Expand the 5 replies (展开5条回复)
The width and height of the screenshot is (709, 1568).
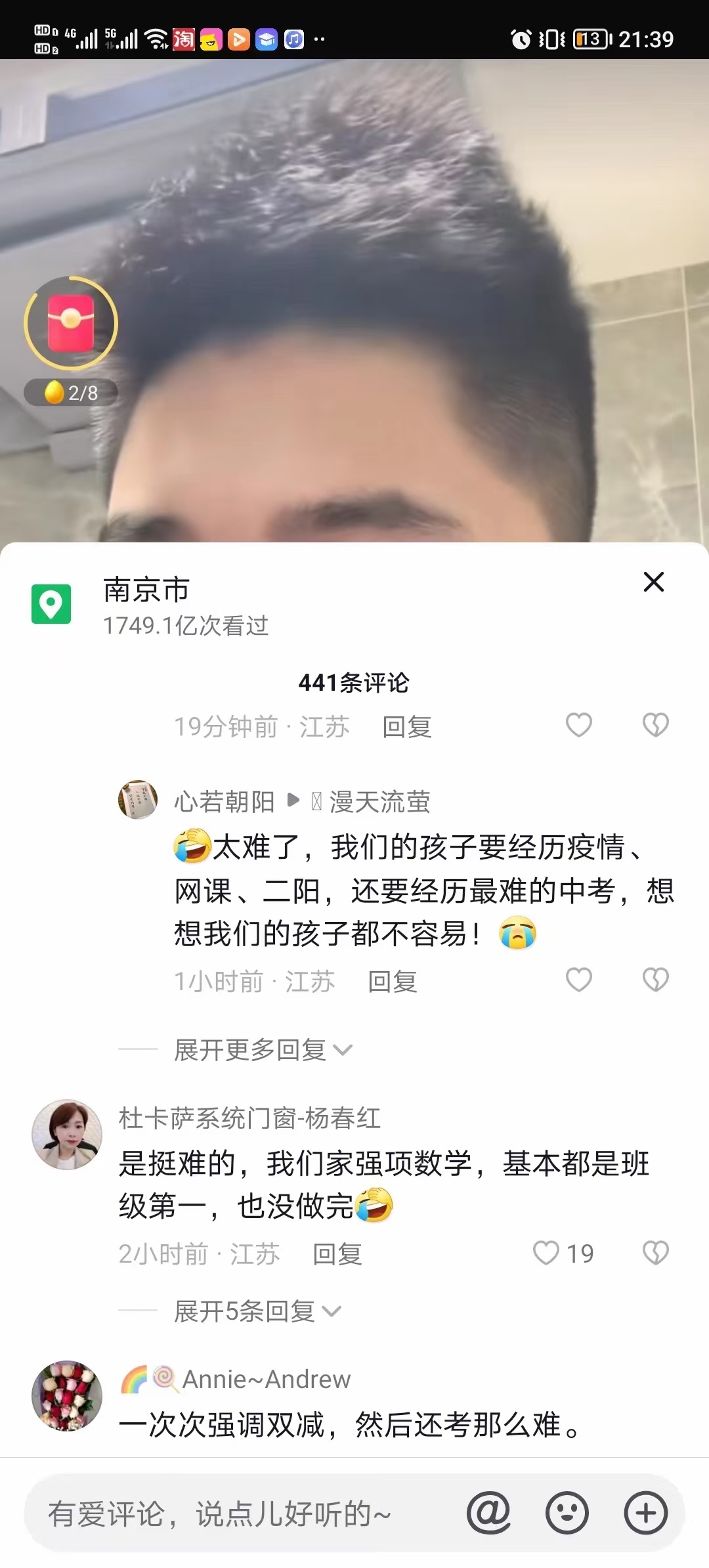257,1311
